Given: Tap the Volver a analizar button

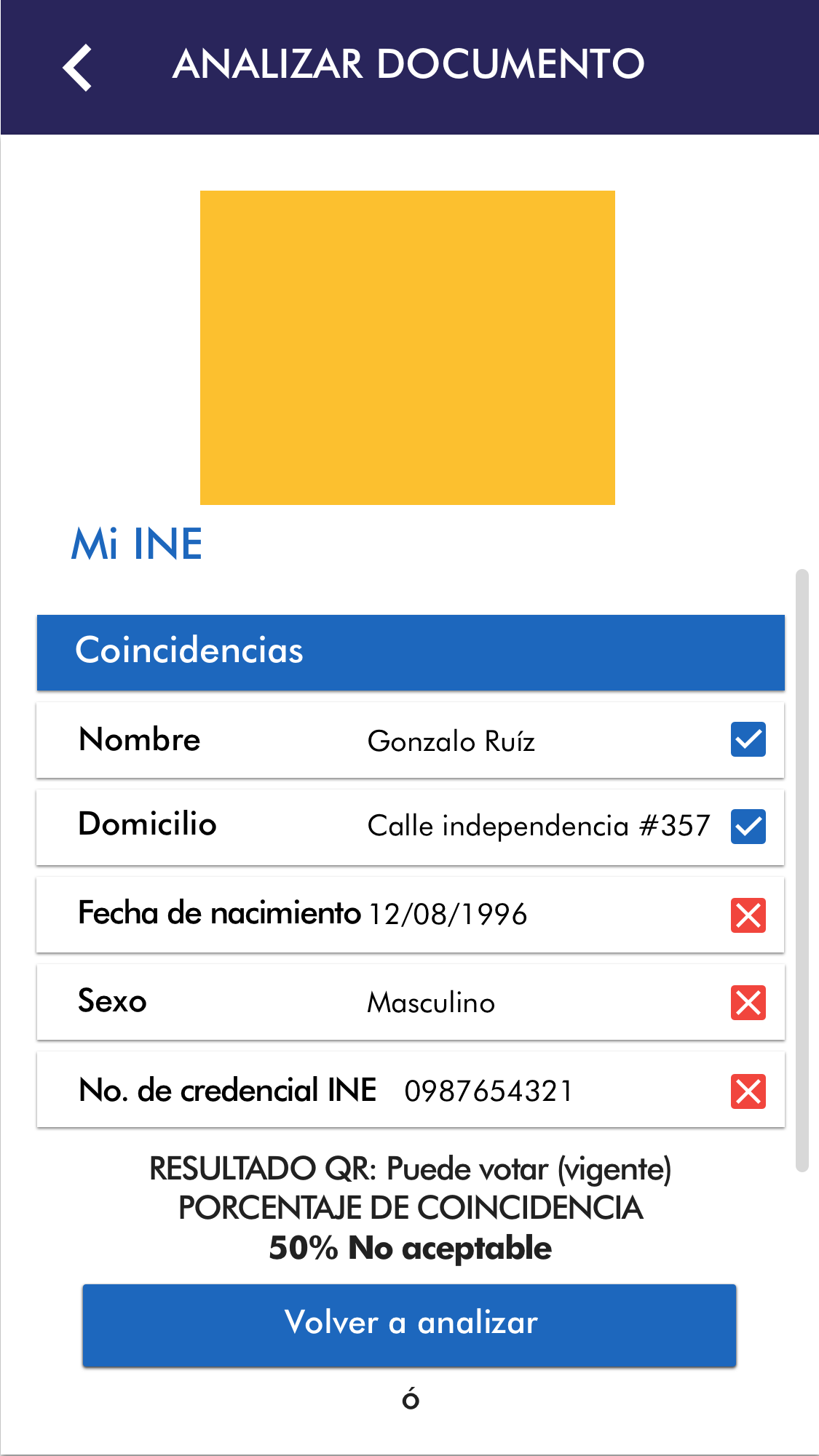Looking at the screenshot, I should [409, 1324].
